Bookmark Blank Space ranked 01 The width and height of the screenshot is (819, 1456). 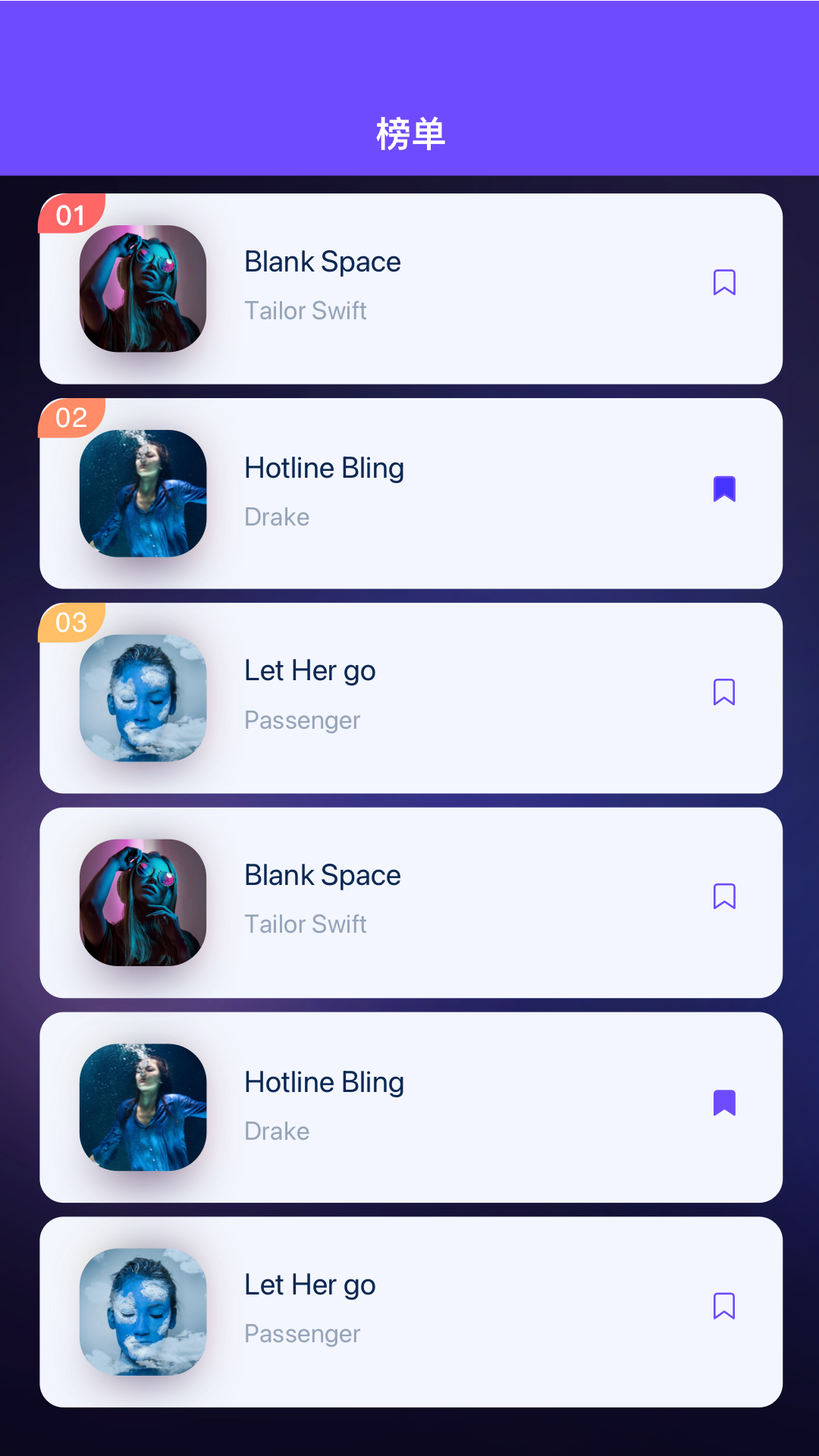tap(724, 282)
